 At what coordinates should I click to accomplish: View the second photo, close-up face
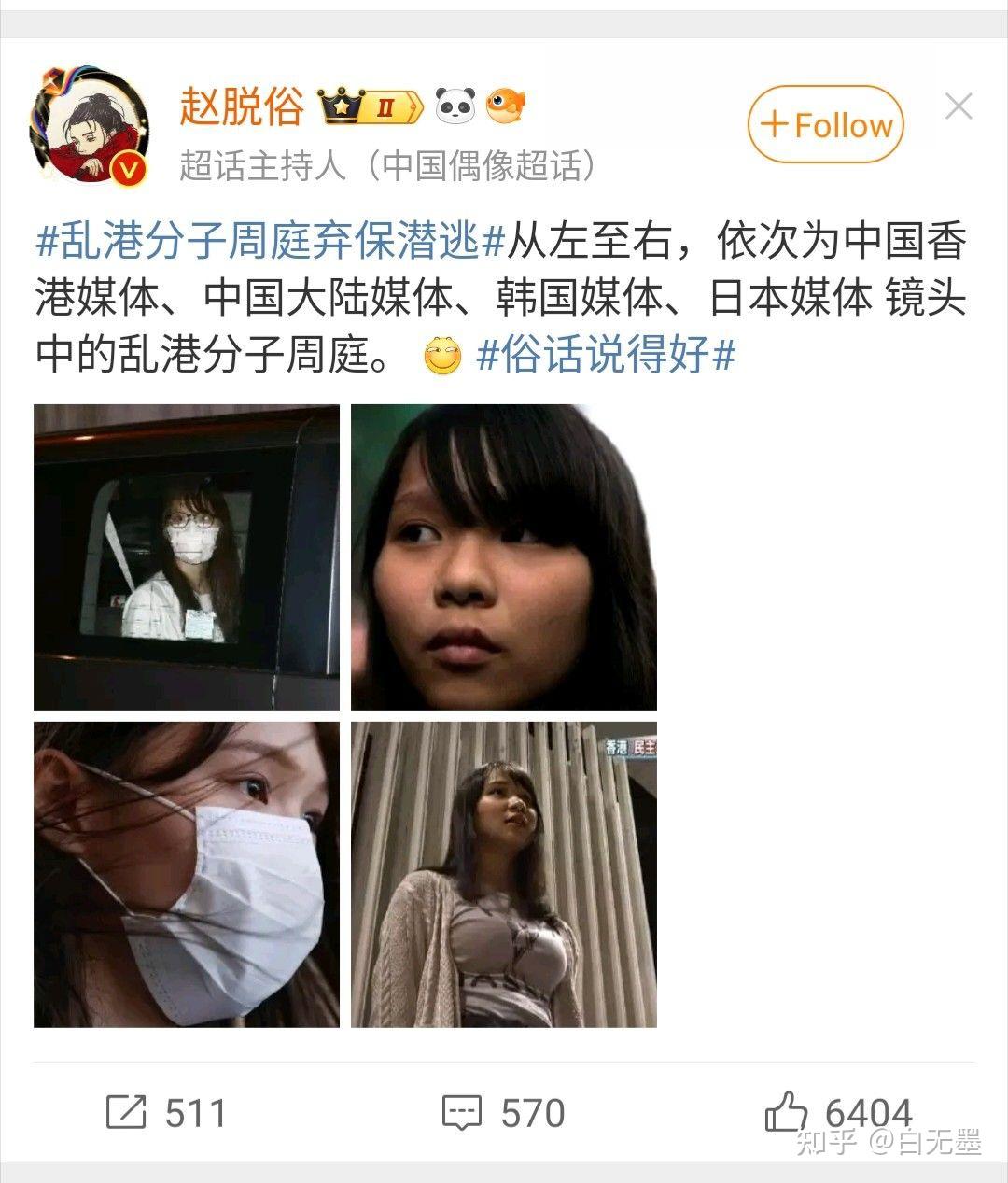click(504, 557)
